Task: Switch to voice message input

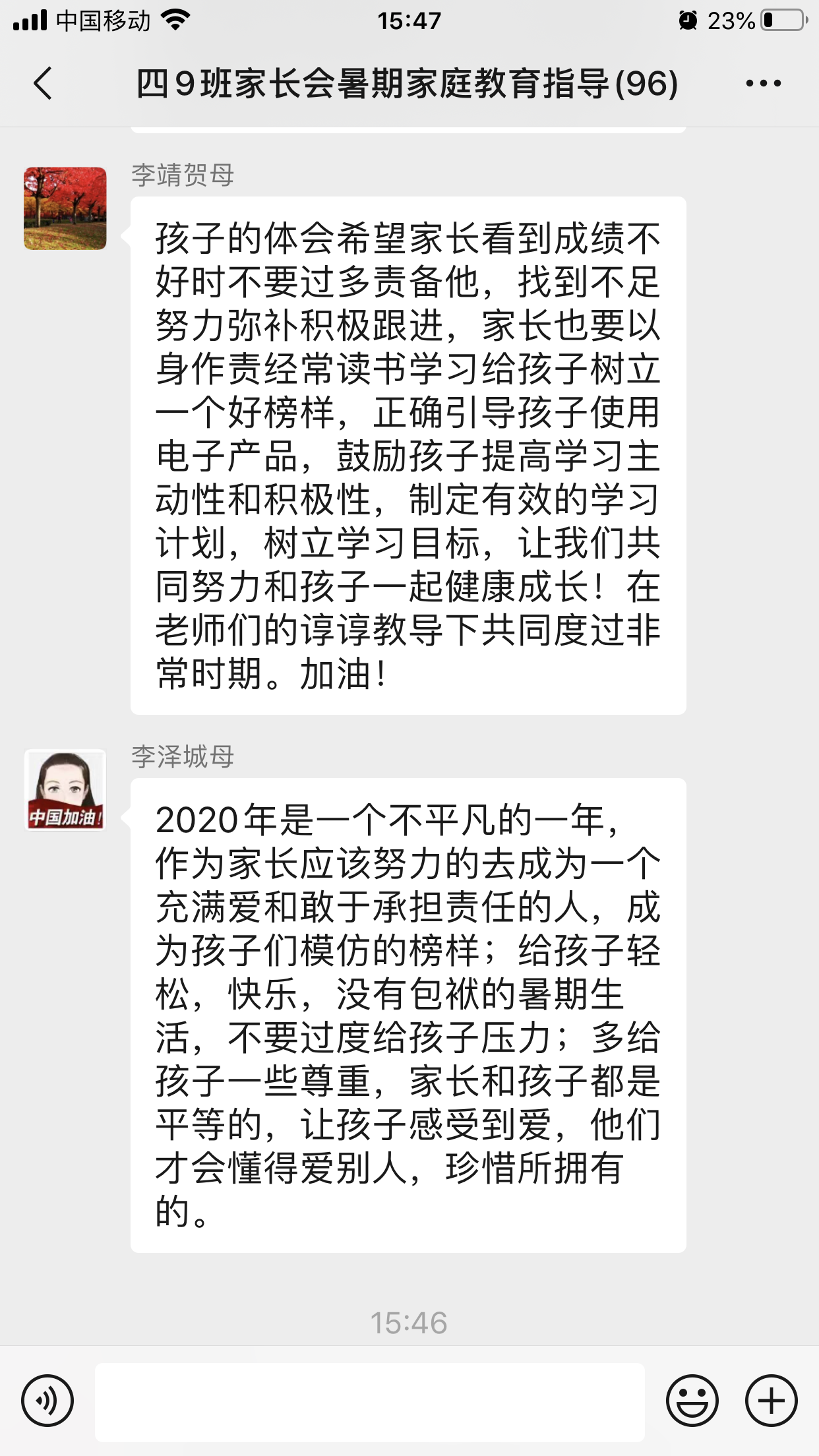Action: (x=47, y=1401)
